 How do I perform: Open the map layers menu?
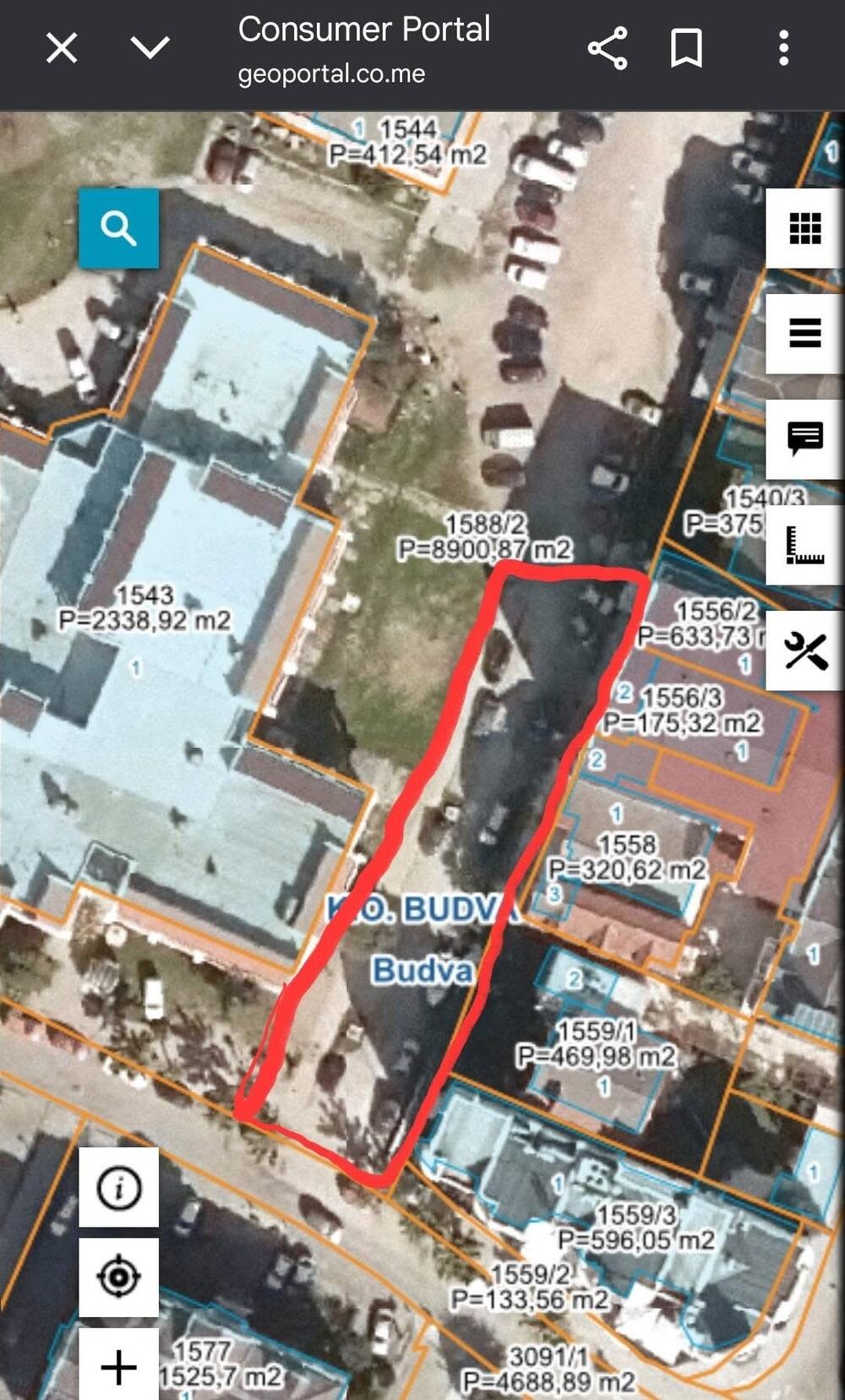point(804,333)
